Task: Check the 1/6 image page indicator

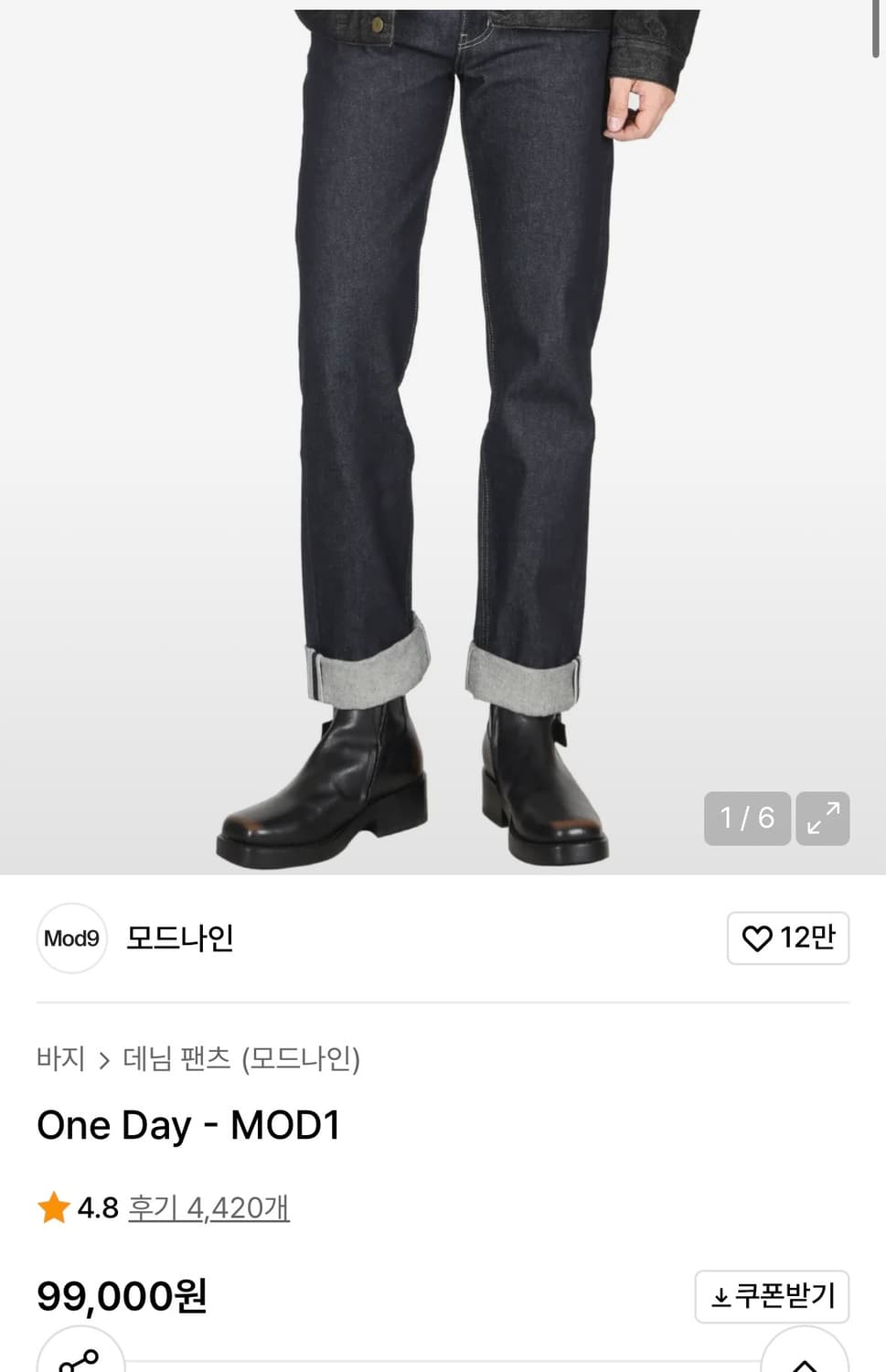Action: pos(747,819)
